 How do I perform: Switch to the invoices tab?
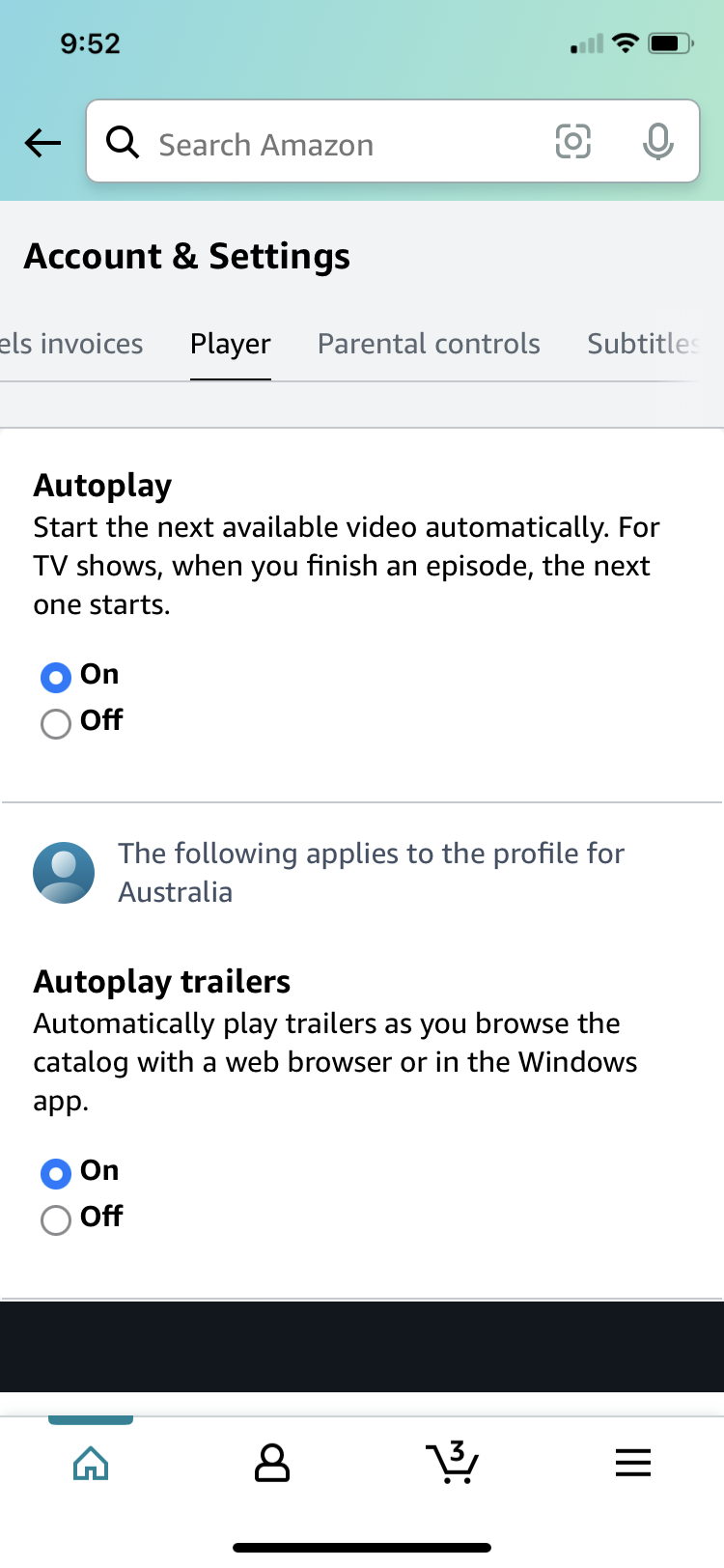71,344
